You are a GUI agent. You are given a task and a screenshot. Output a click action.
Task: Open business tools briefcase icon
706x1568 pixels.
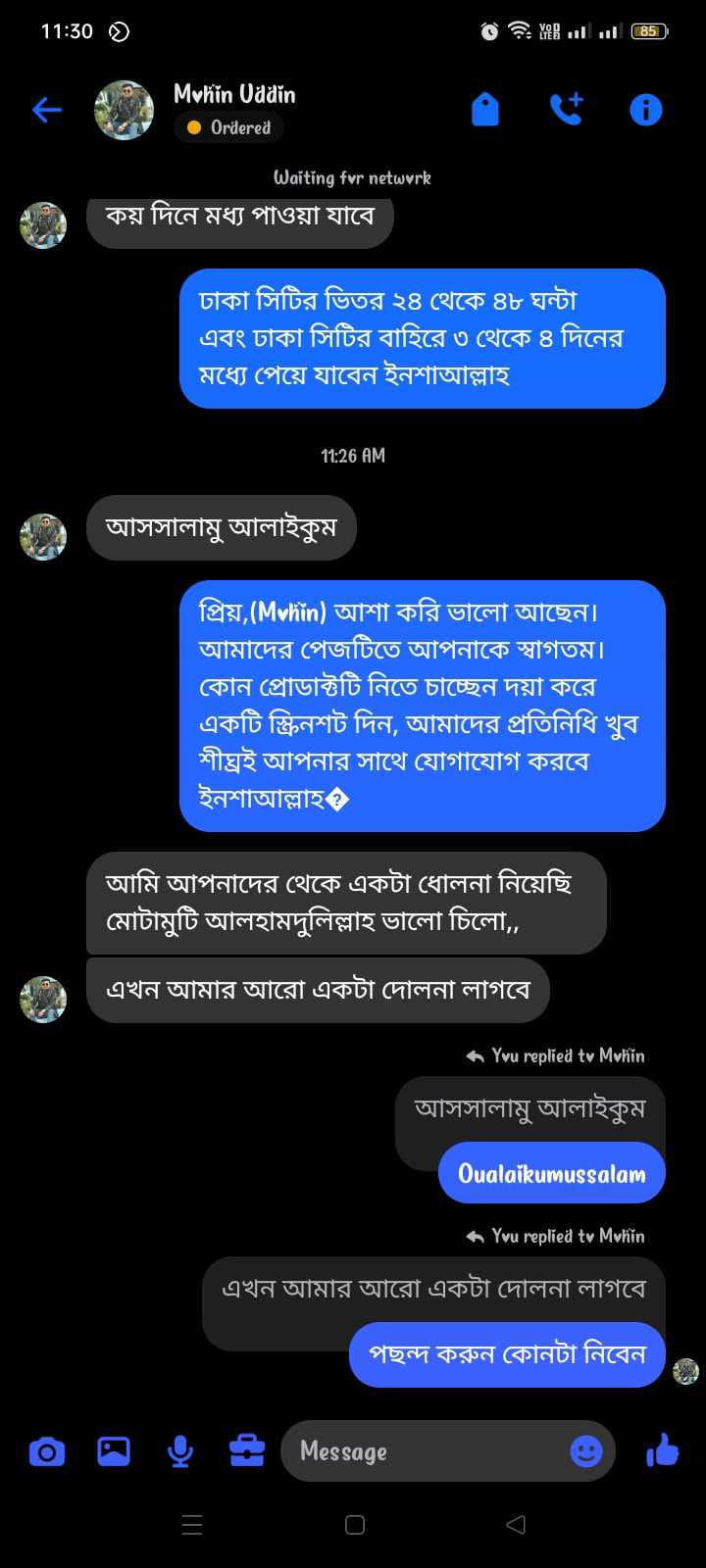pyautogui.click(x=247, y=1450)
